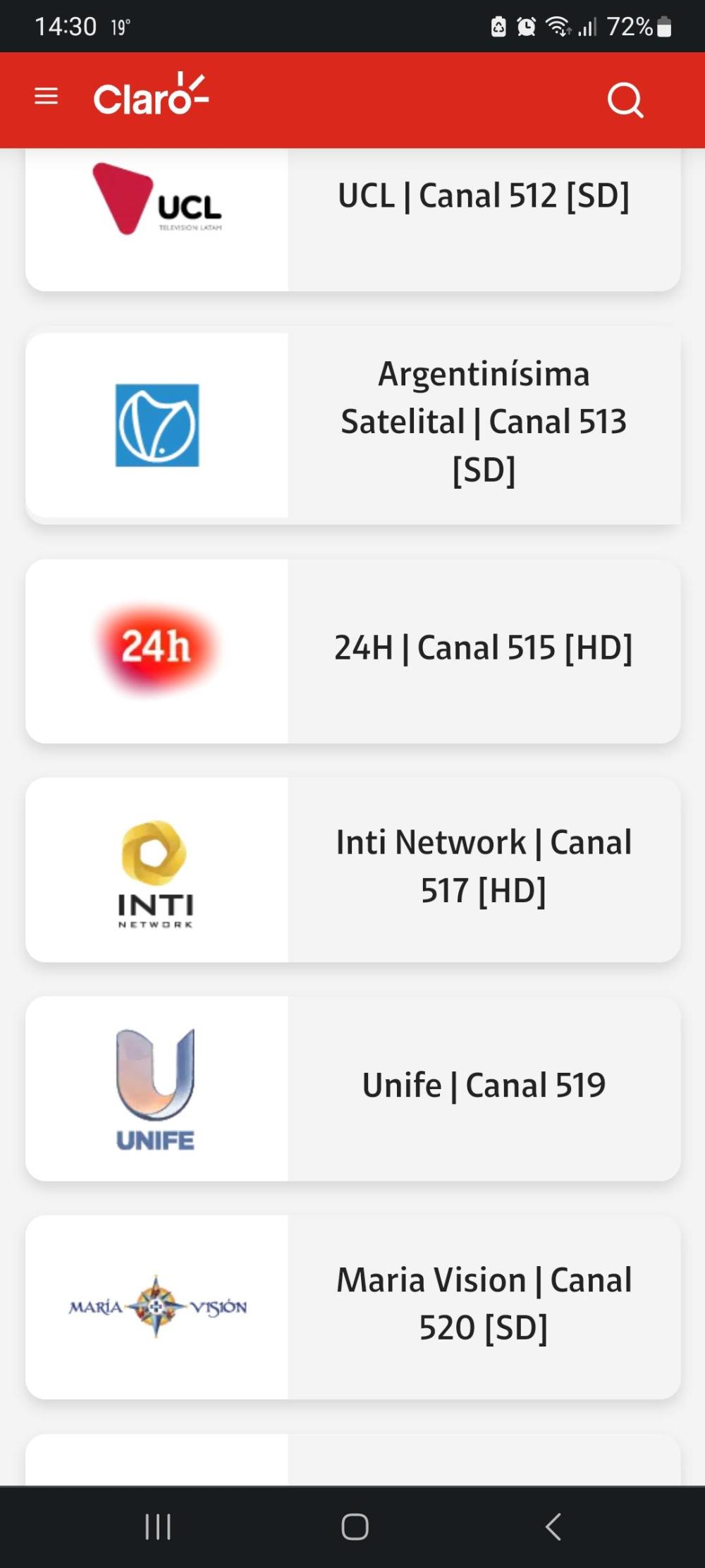Screen dimensions: 705x1568
Task: Choose the Unife Canal 519 card
Action: click(x=352, y=1088)
